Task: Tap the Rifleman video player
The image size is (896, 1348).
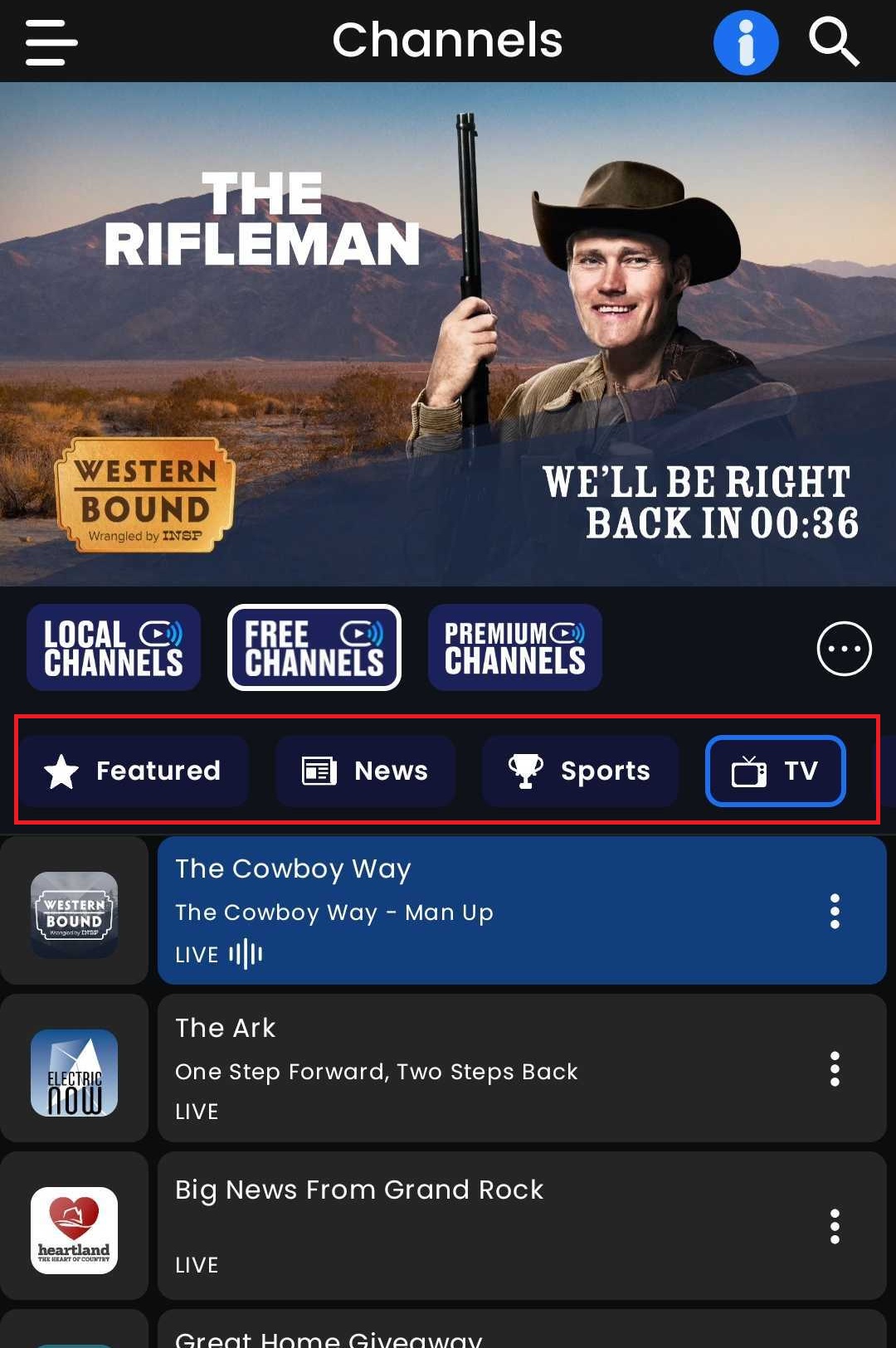Action: coord(448,334)
